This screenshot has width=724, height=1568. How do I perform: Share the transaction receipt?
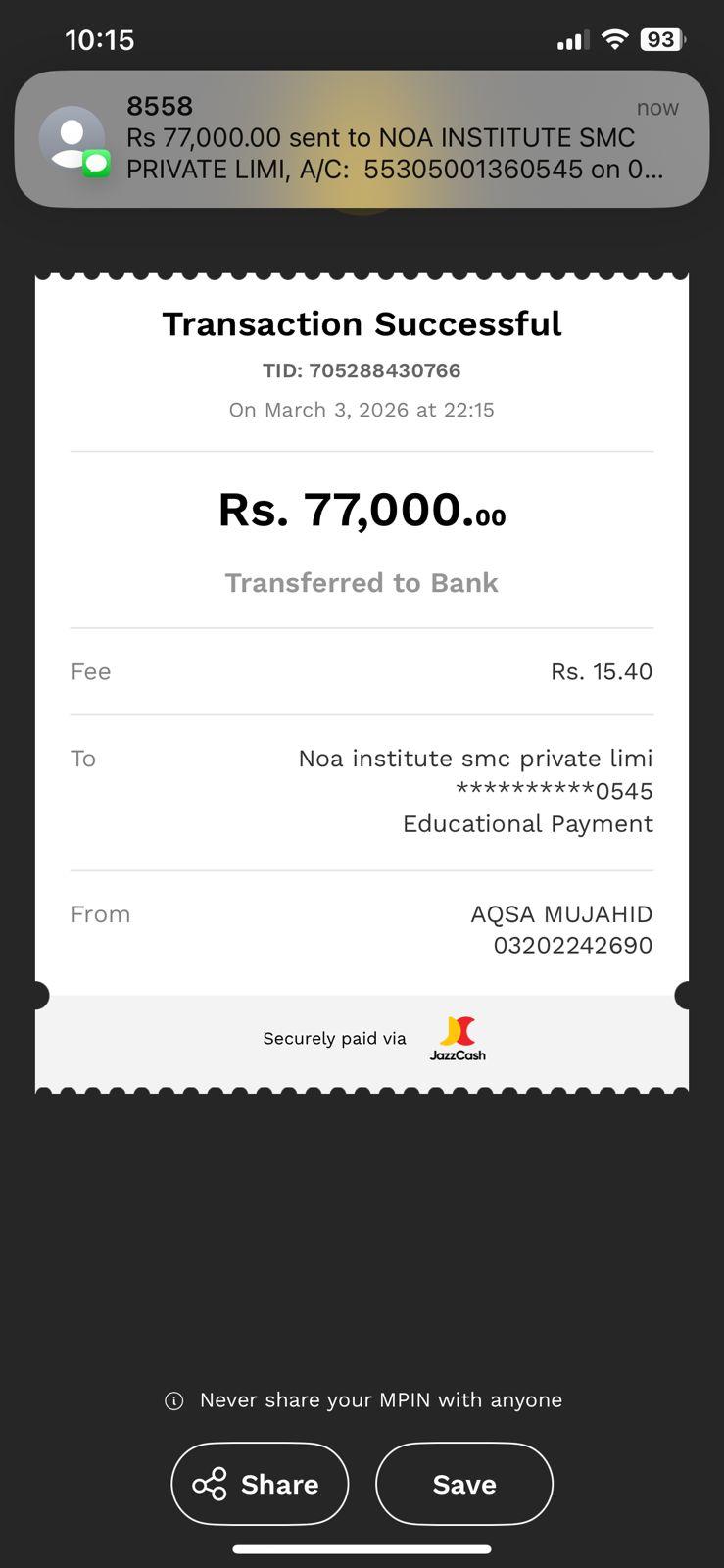click(x=260, y=1484)
